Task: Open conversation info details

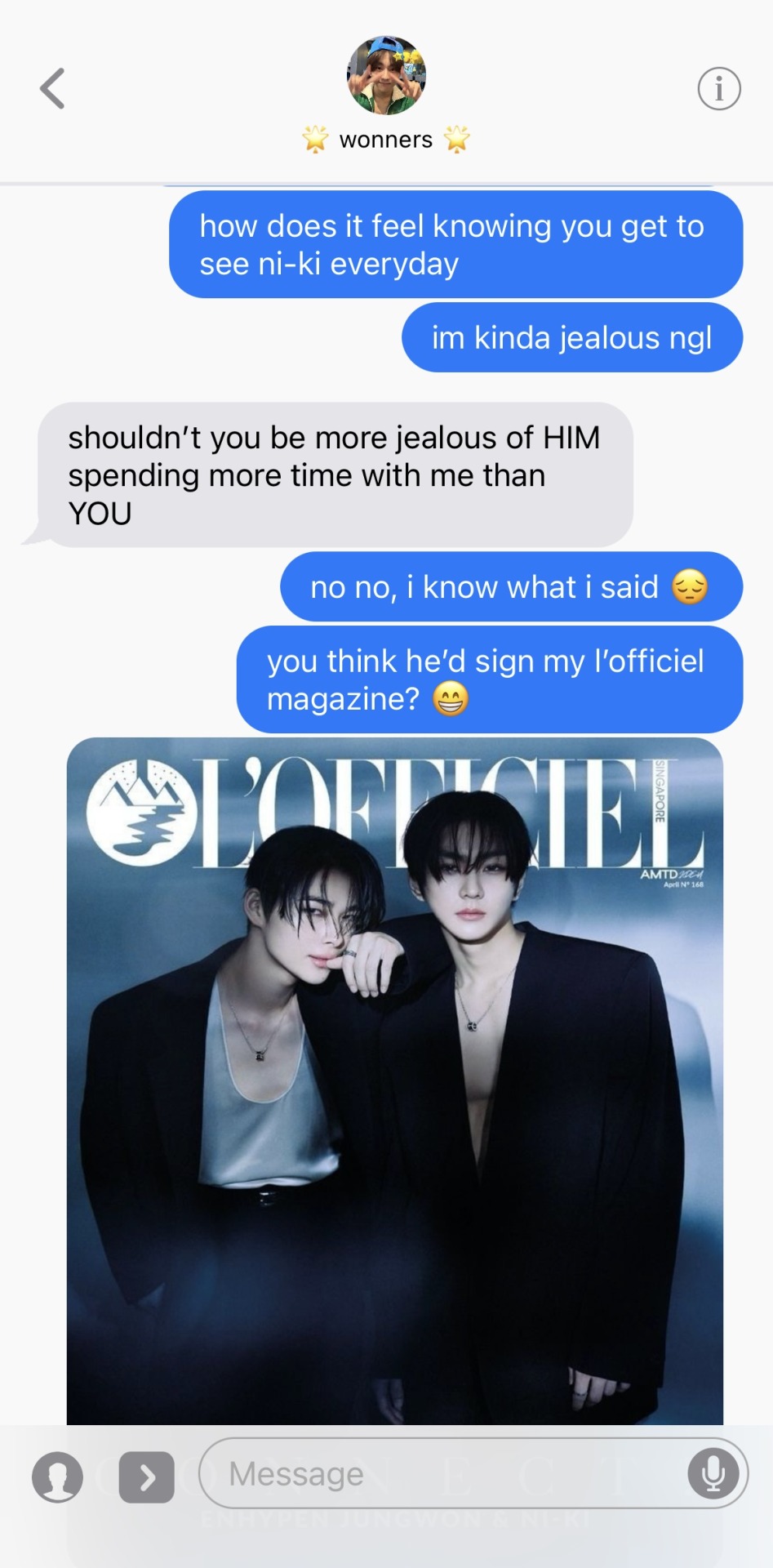Action: click(718, 88)
